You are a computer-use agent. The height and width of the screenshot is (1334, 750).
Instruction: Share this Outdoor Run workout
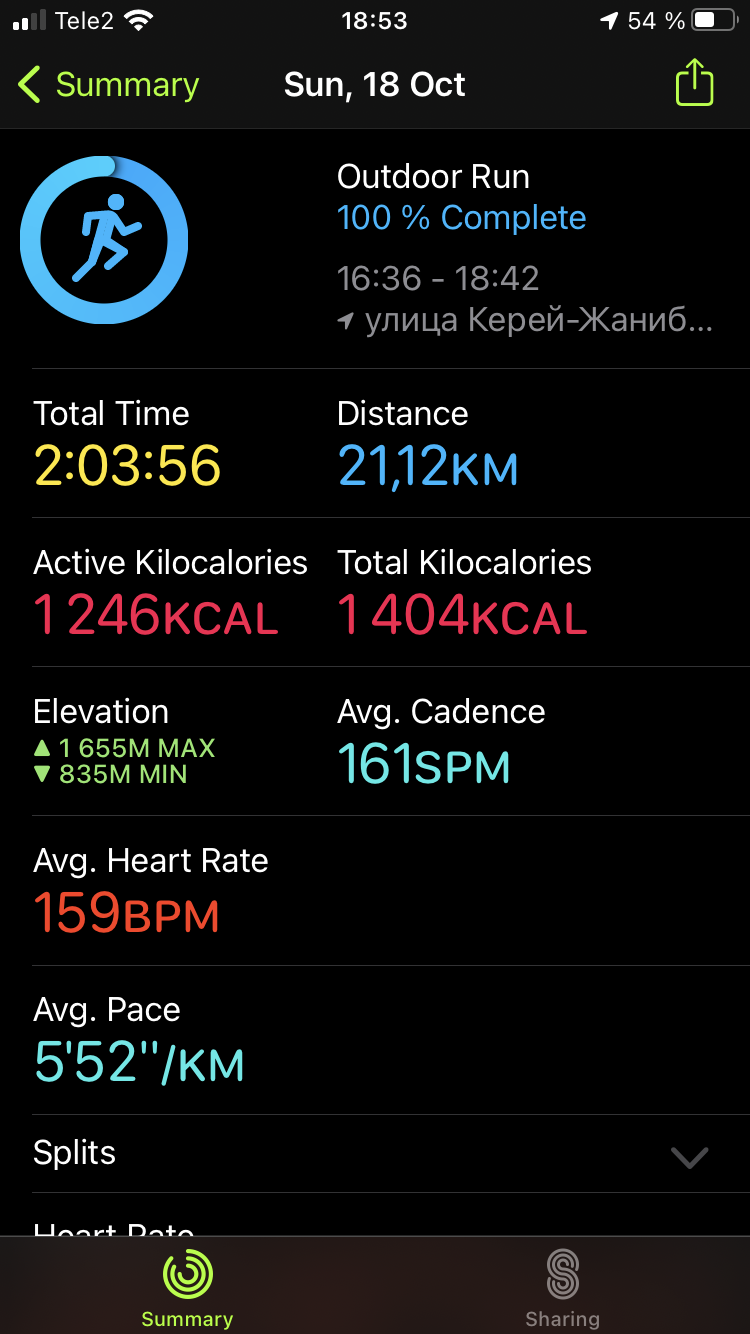[694, 84]
